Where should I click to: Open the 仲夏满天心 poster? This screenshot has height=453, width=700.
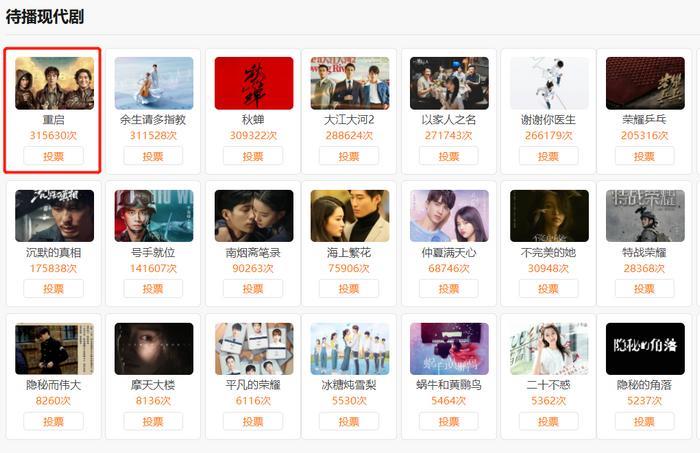(449, 216)
